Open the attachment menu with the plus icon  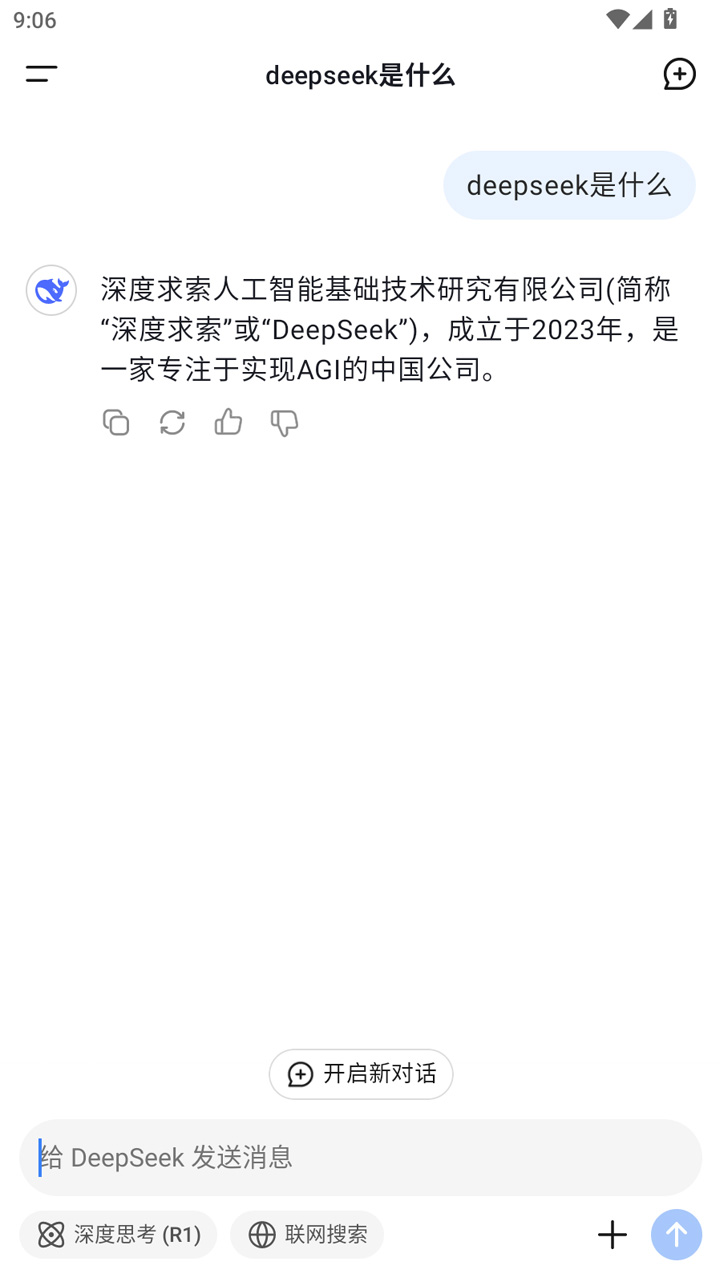611,1235
